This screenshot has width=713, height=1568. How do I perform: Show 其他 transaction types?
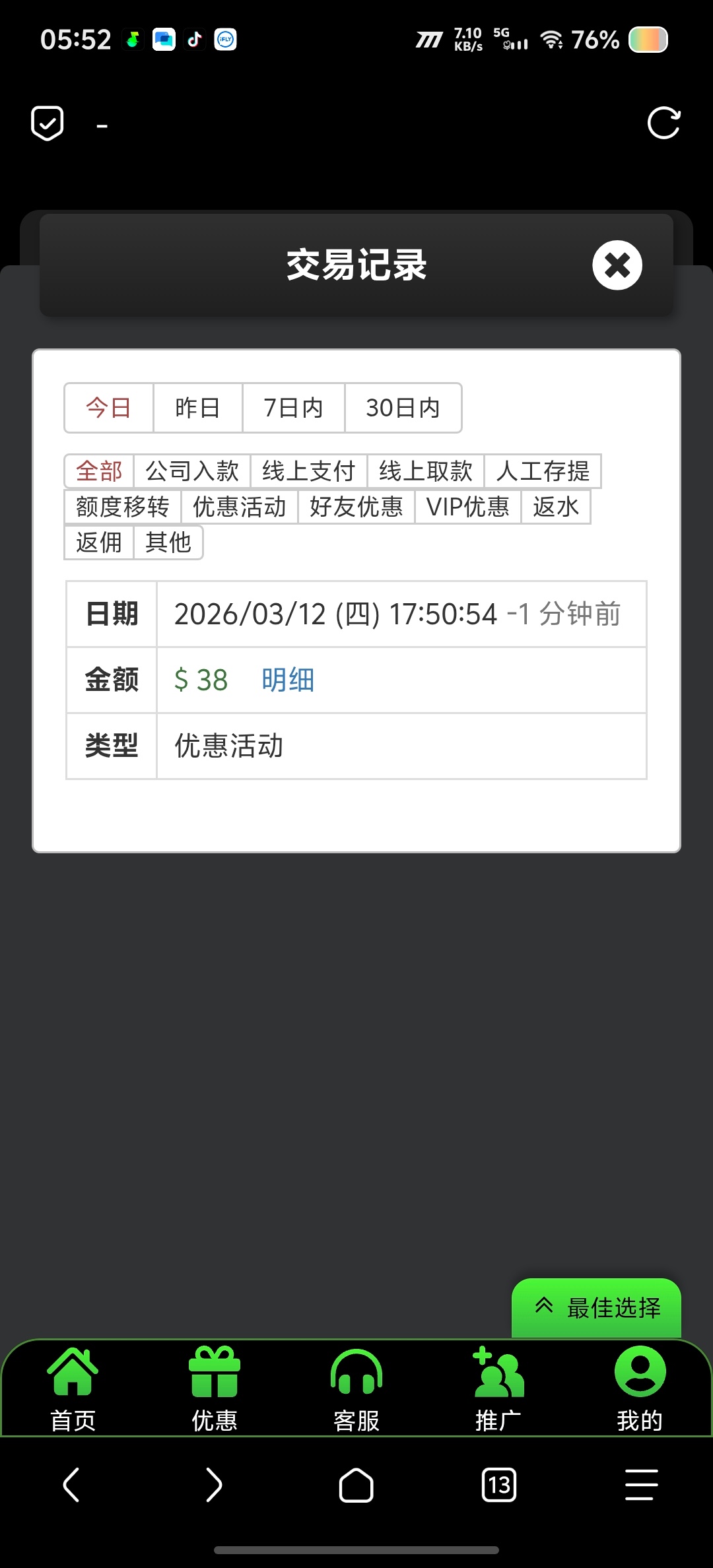click(x=168, y=542)
